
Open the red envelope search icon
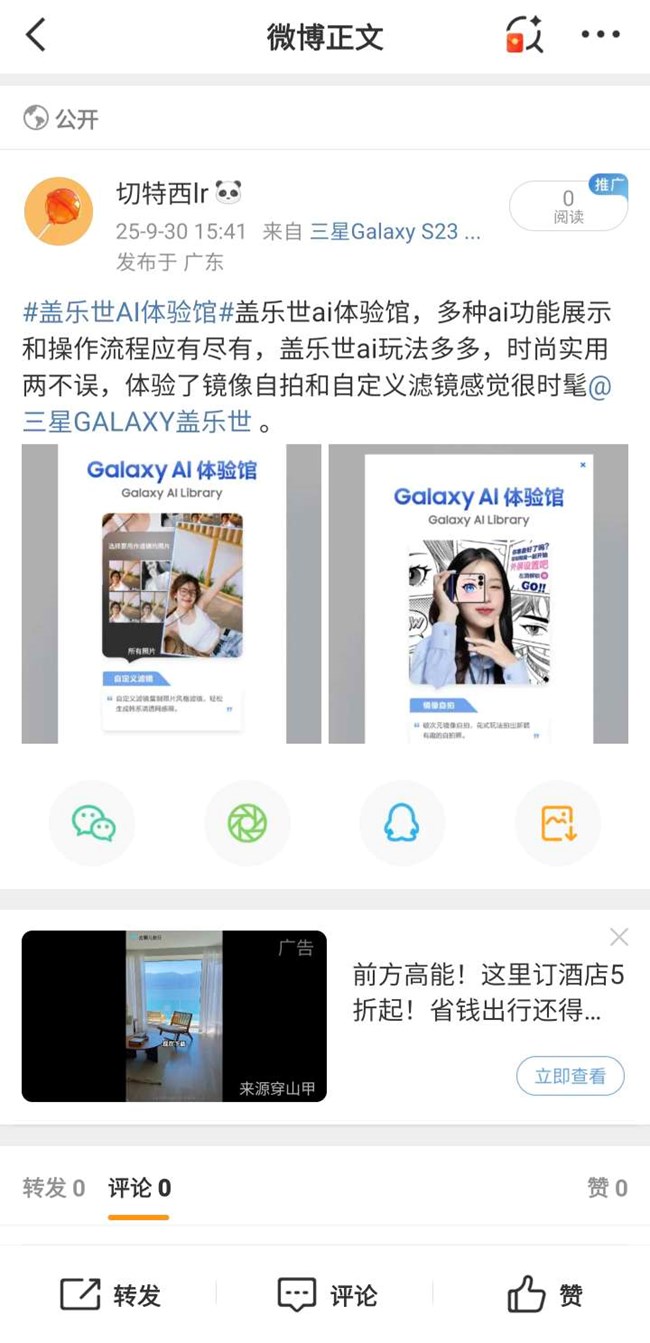(524, 36)
